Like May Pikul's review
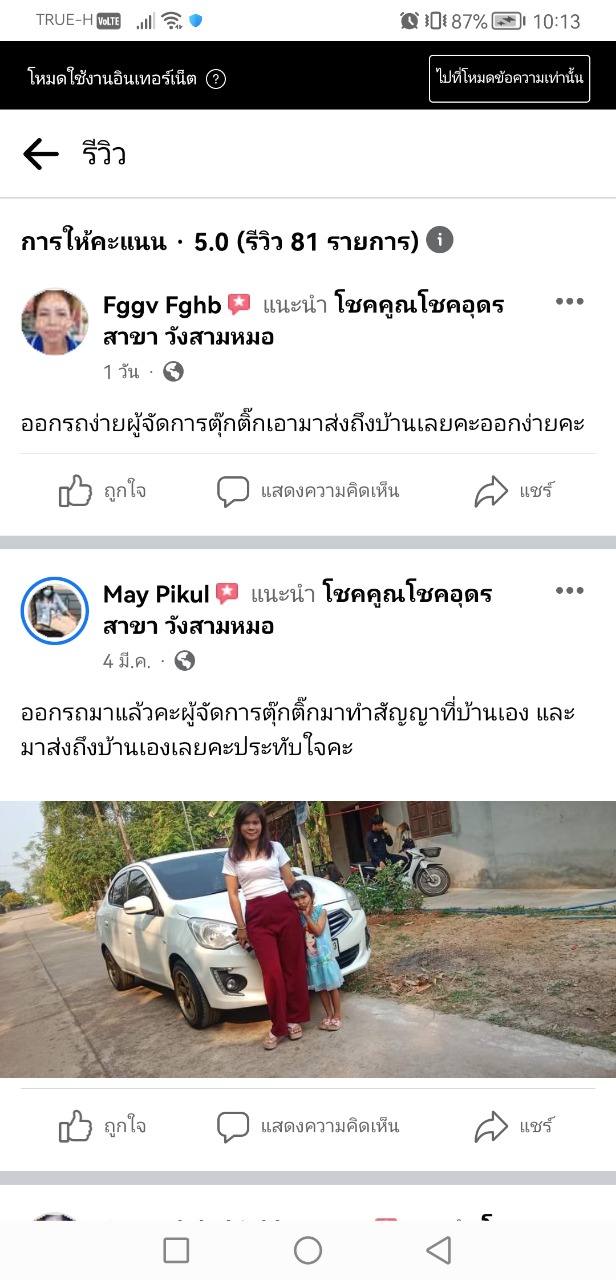This screenshot has width=616, height=1280. [x=103, y=1127]
